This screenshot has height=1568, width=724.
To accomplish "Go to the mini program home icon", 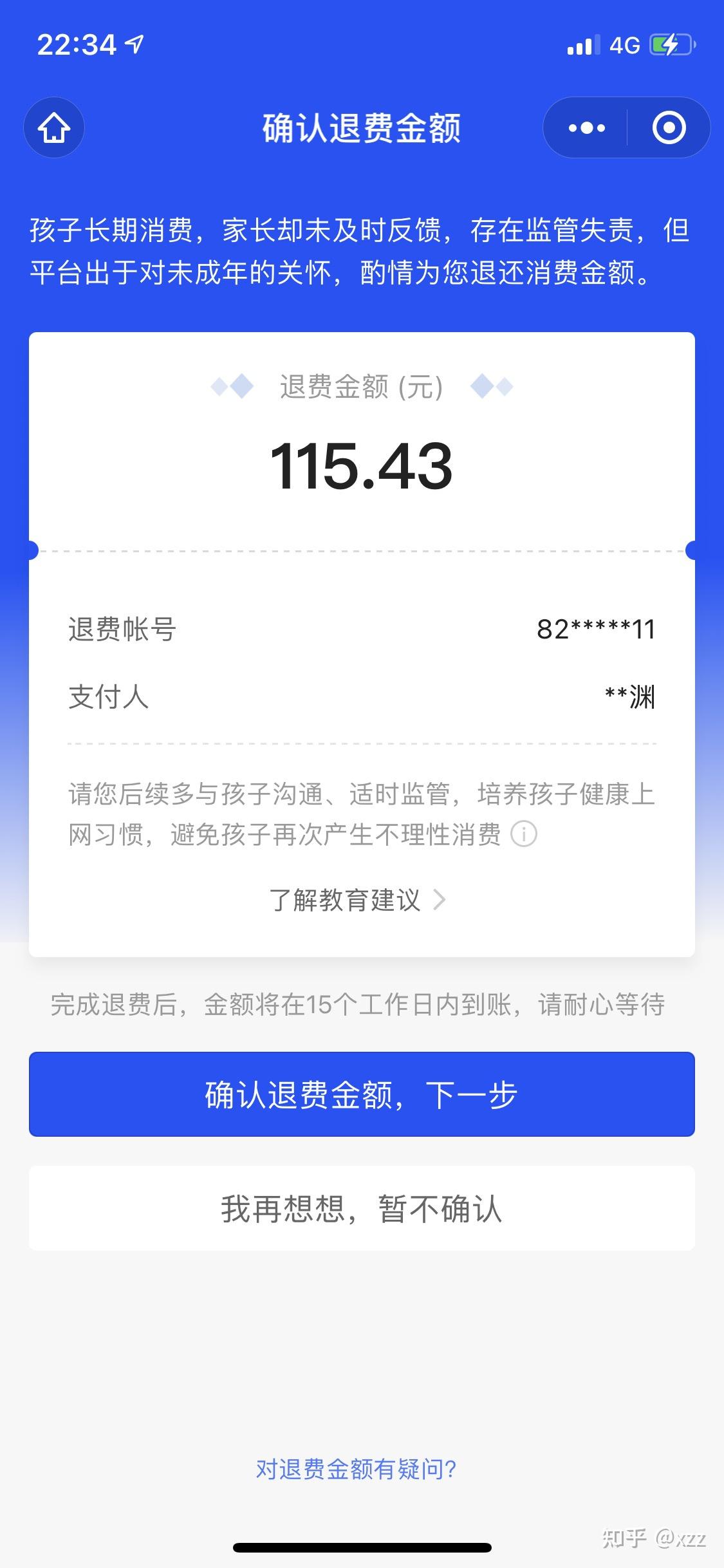I will (x=54, y=127).
